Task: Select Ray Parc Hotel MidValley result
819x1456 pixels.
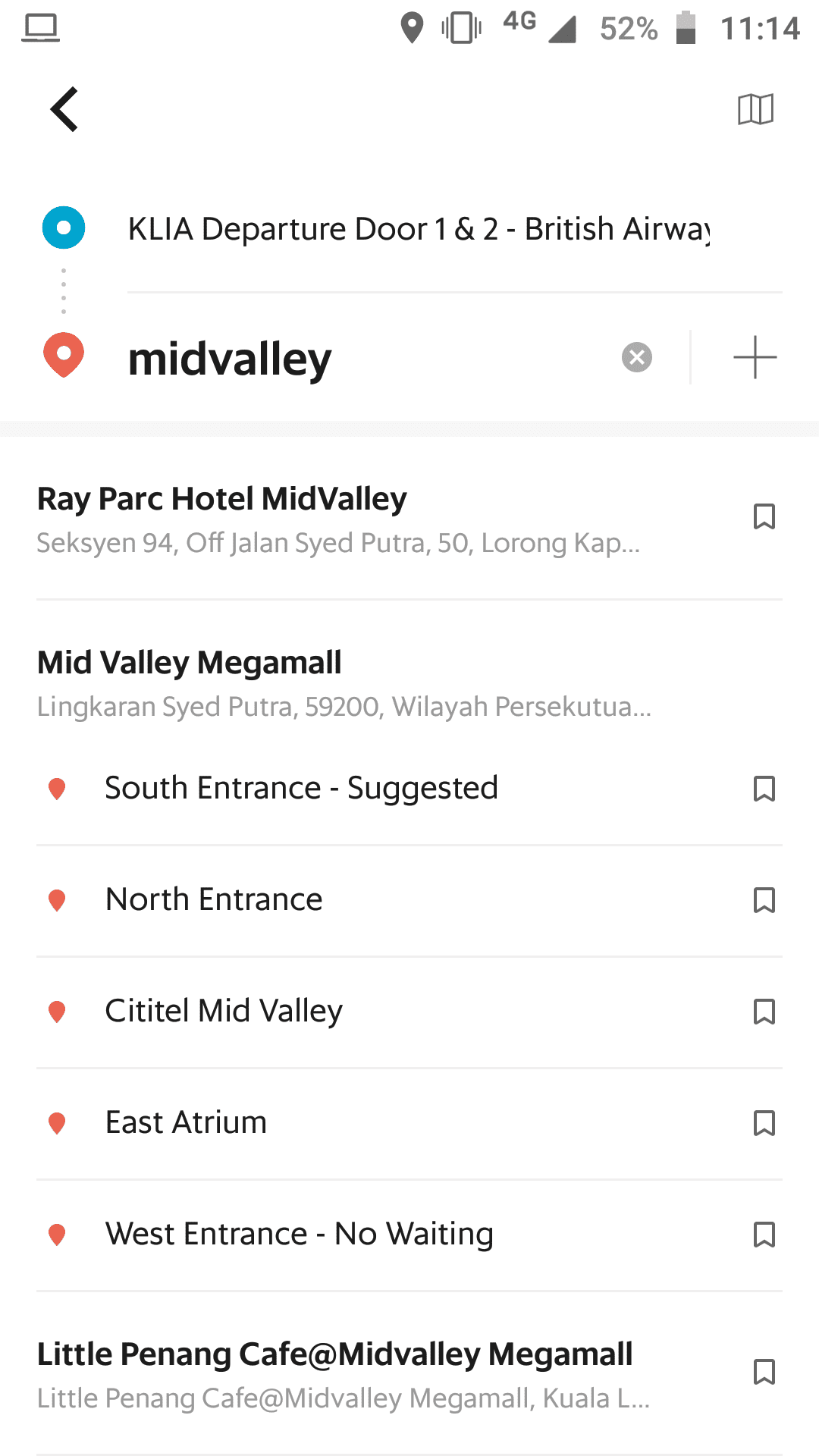Action: coord(379,519)
